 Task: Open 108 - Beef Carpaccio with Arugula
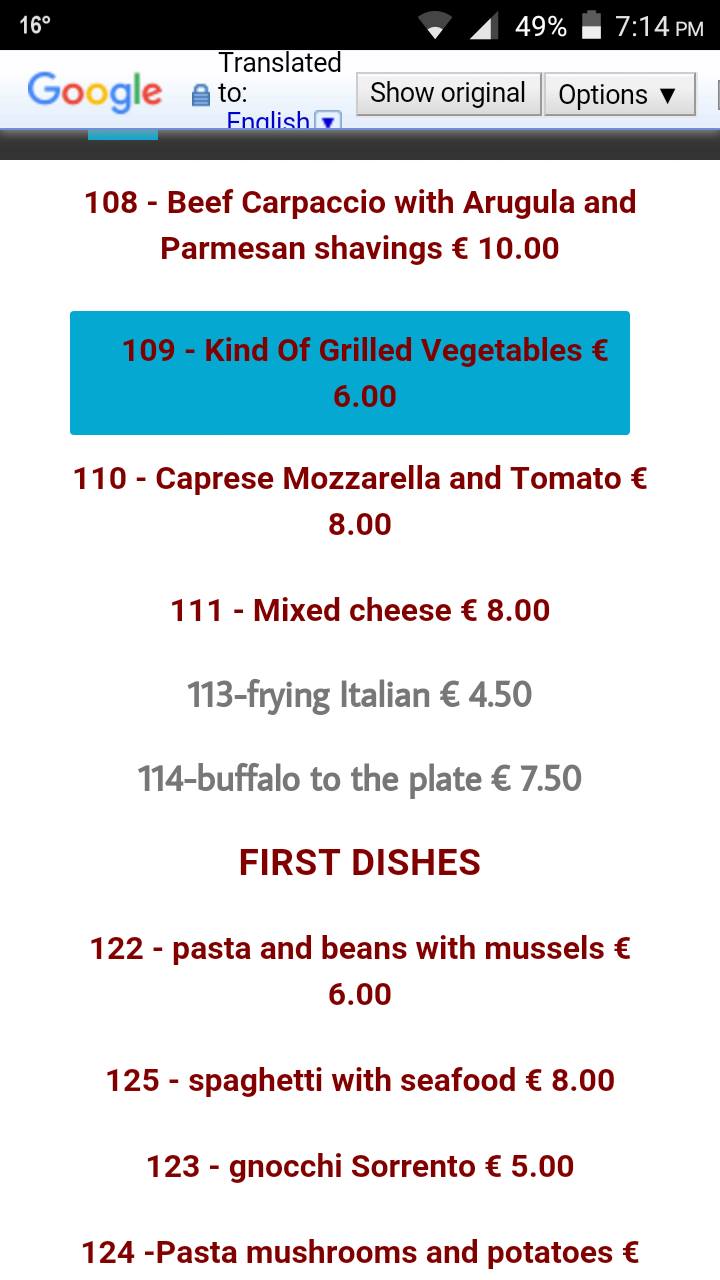[360, 225]
